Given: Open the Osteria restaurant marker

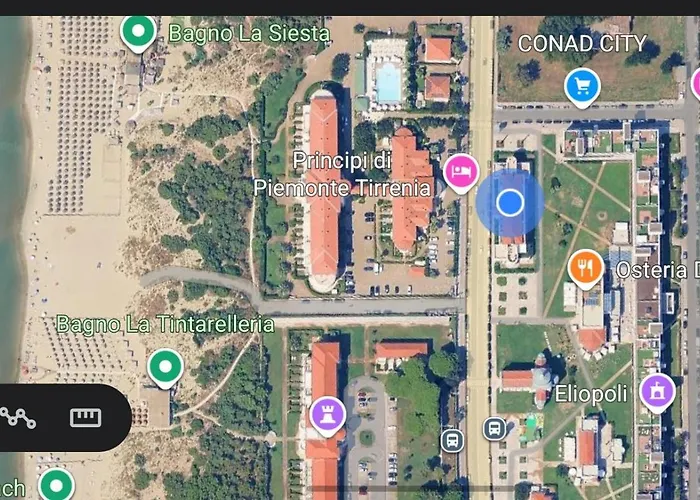Looking at the screenshot, I should pyautogui.click(x=585, y=267).
